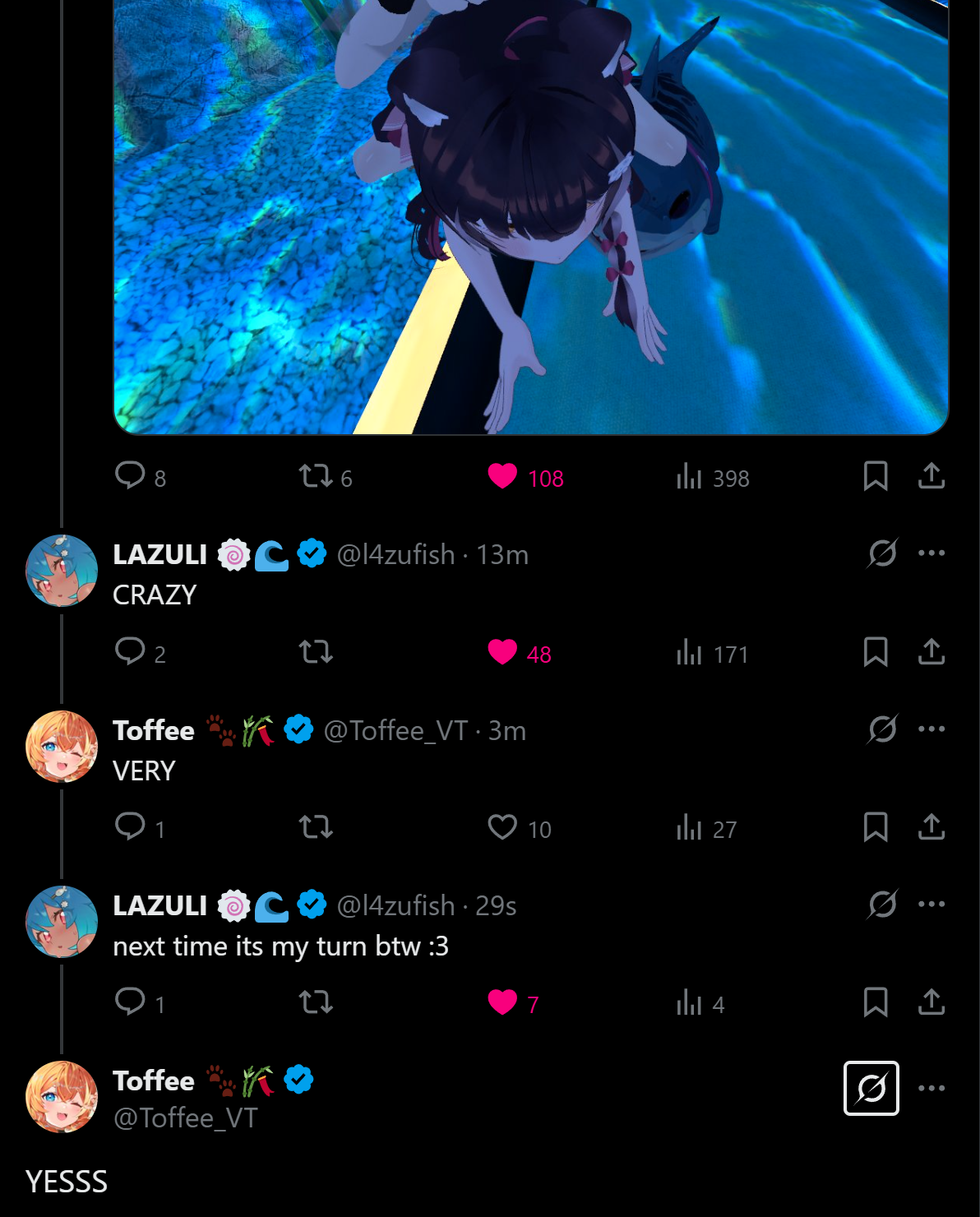This screenshot has width=980, height=1217.
Task: Unlike LAZULI's CRAZY reply
Action: (x=502, y=652)
